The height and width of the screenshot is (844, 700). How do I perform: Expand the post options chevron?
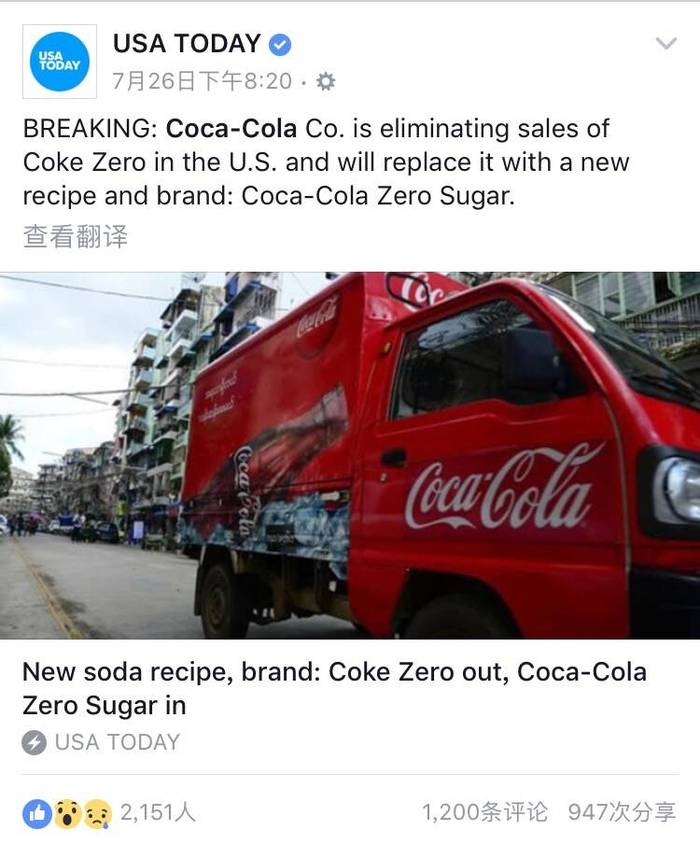click(665, 44)
